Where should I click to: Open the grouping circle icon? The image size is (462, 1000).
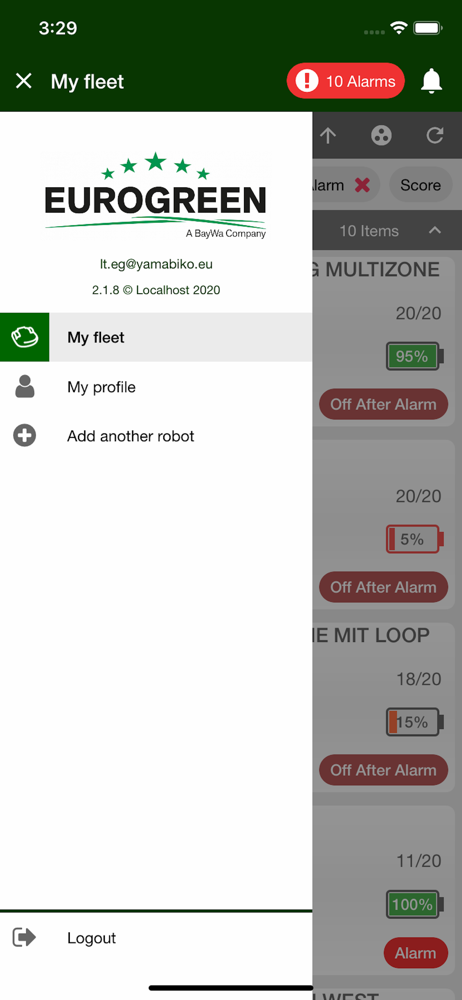pyautogui.click(x=382, y=135)
